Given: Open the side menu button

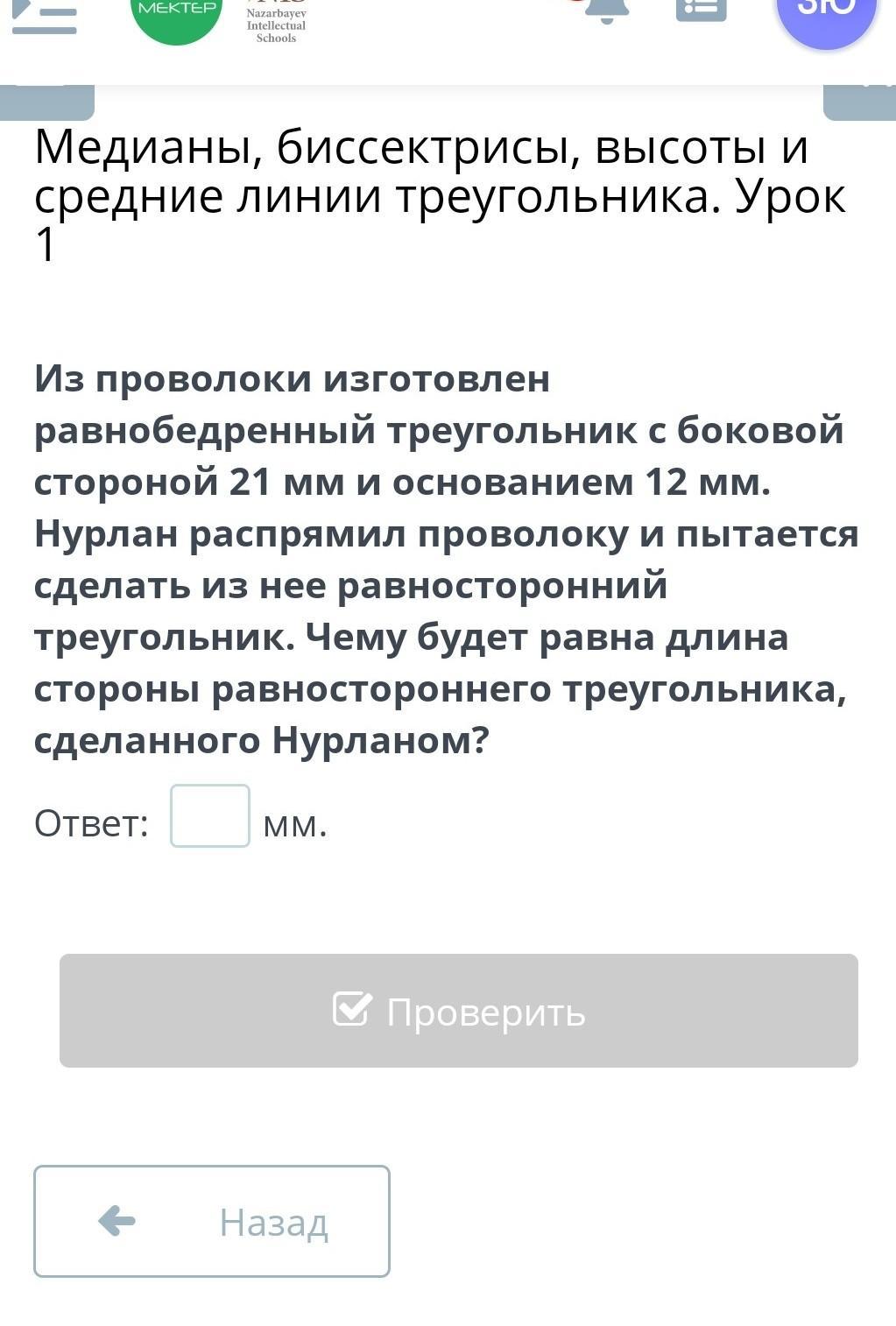Looking at the screenshot, I should pyautogui.click(x=44, y=15).
